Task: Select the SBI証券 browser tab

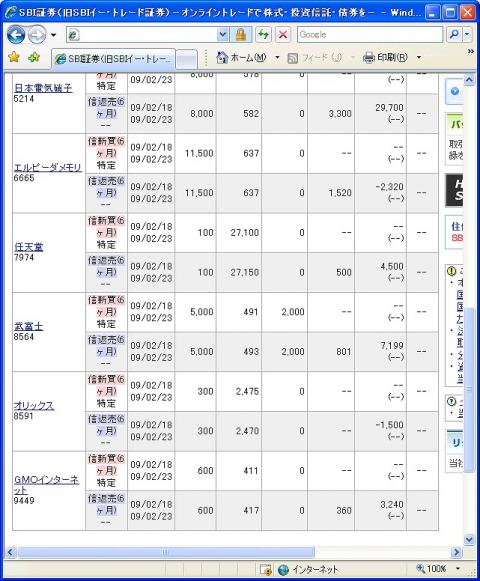Action: 113,59
